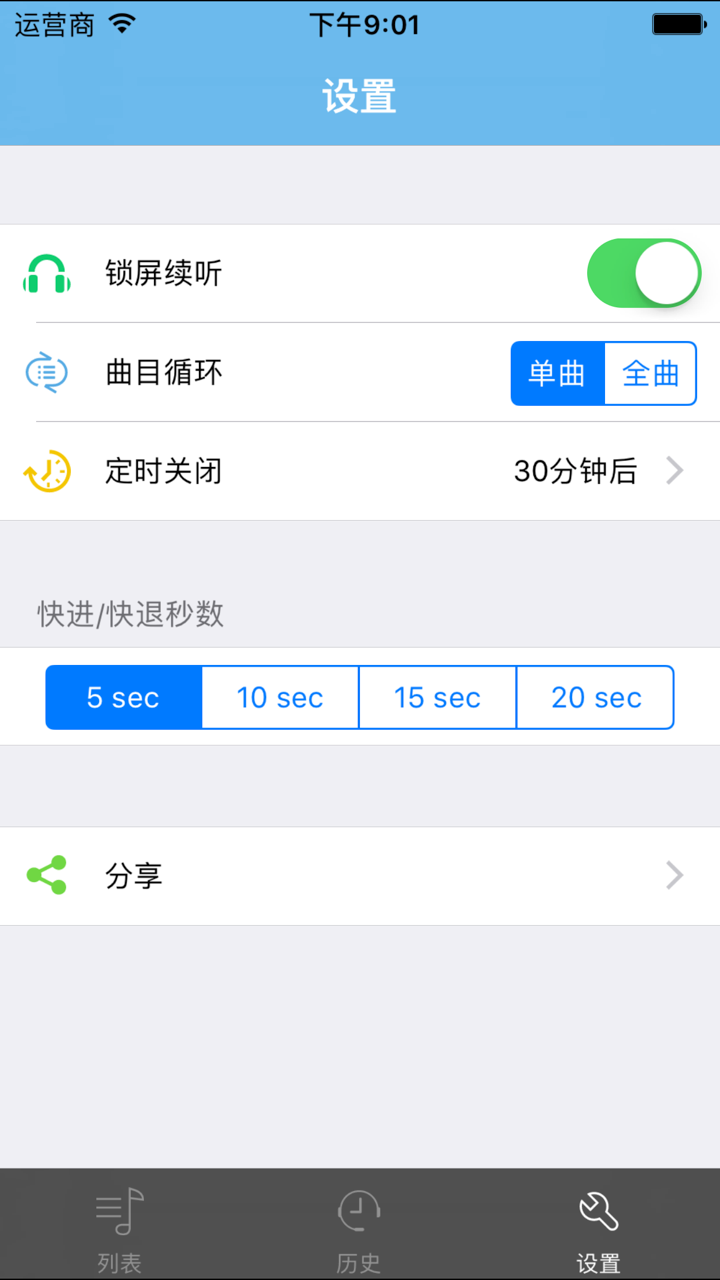Select 10 sec skip interval
The image size is (720, 1280).
click(280, 697)
